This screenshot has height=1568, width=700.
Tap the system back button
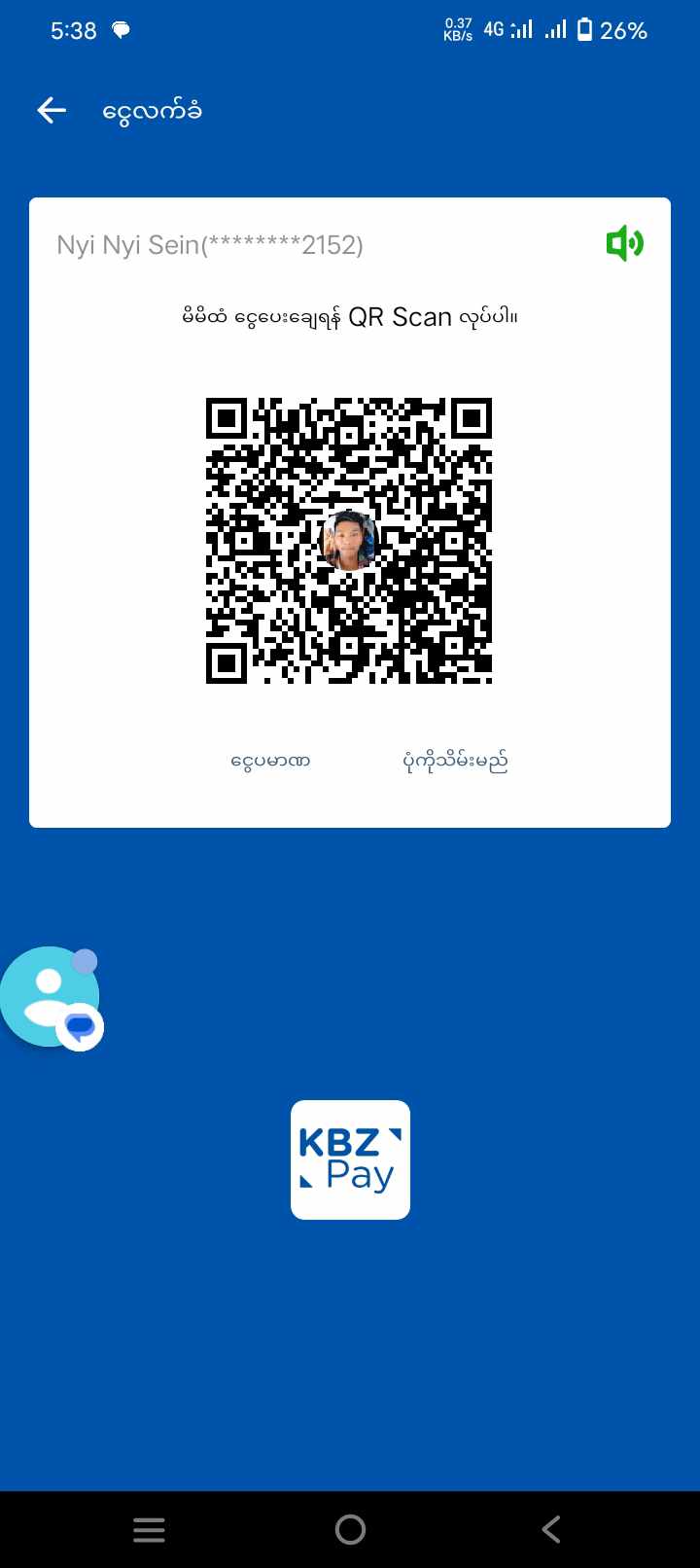coord(551,1530)
